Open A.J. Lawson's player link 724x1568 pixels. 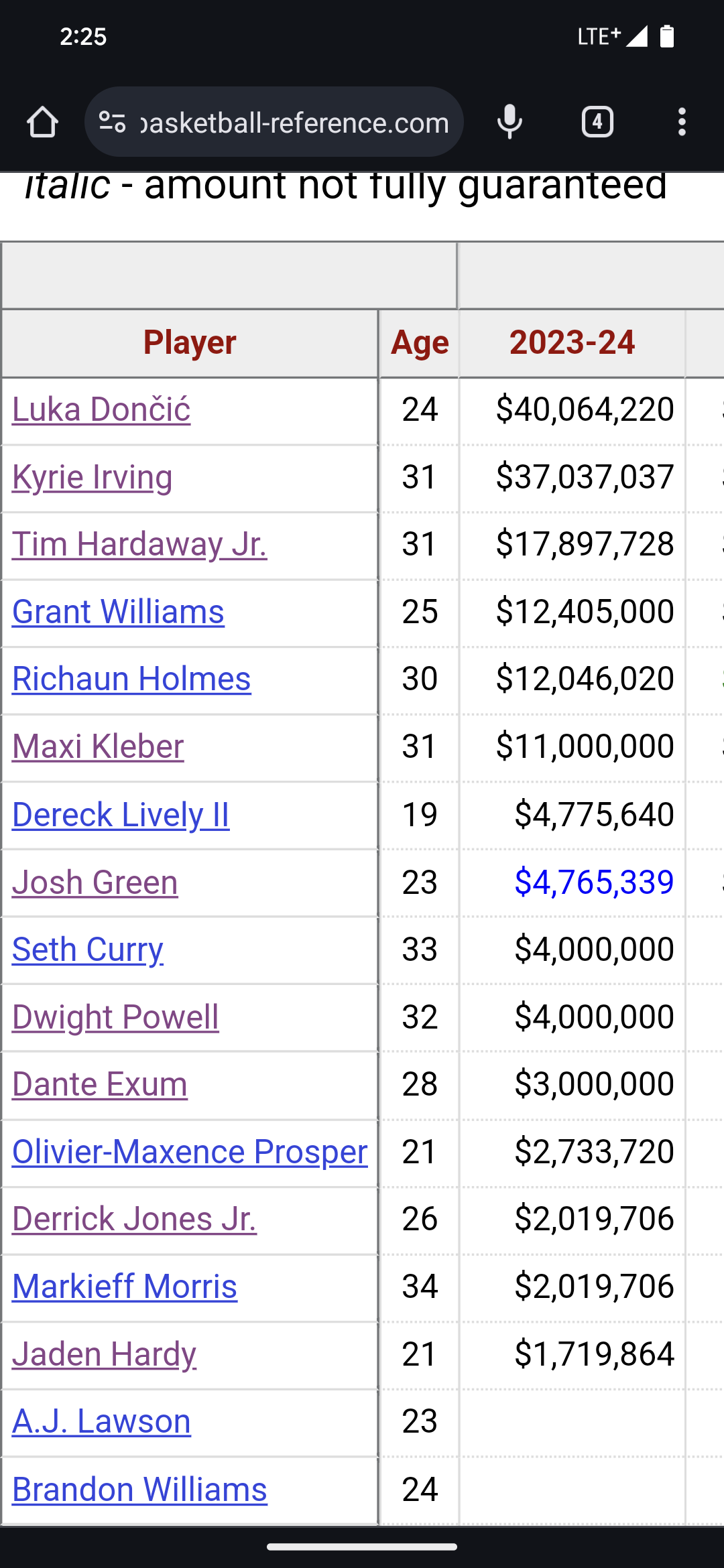pos(101,1421)
